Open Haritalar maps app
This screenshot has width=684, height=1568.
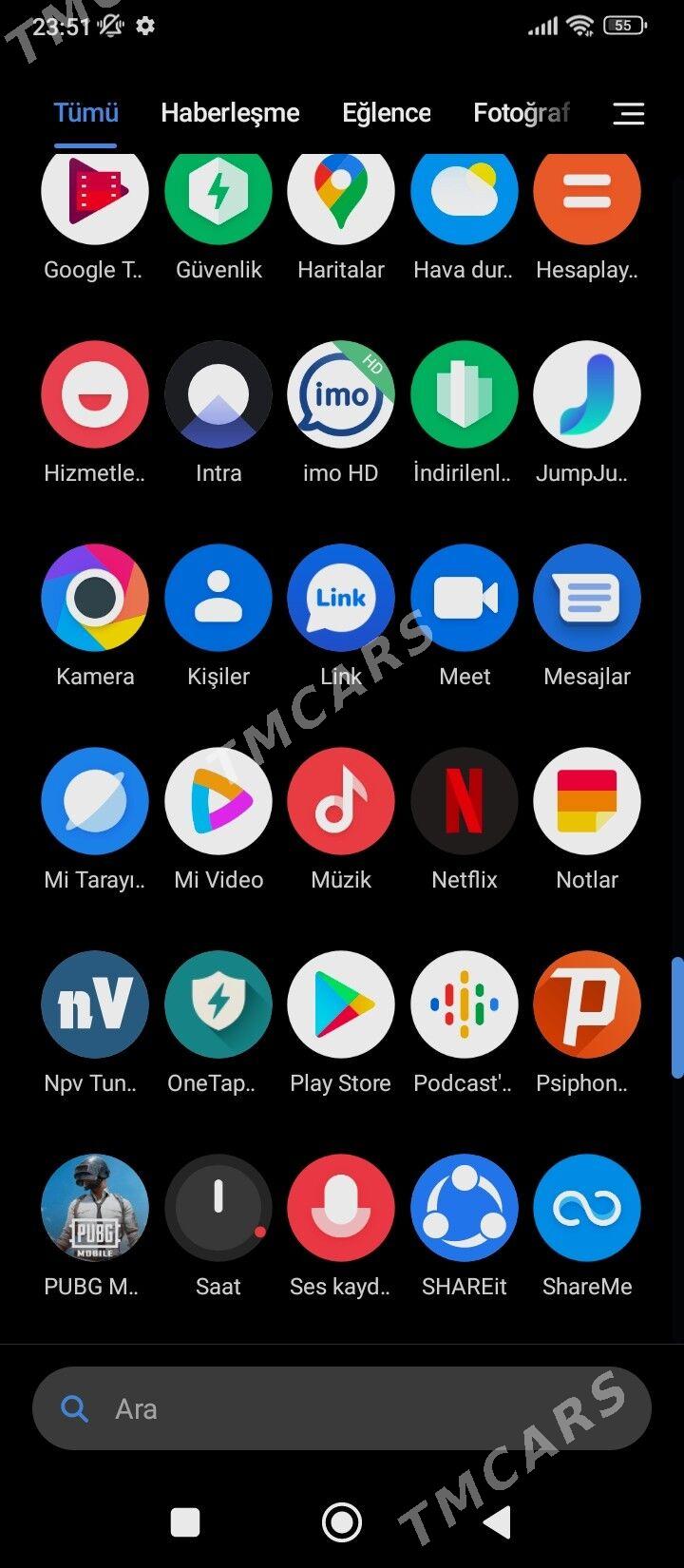341,194
